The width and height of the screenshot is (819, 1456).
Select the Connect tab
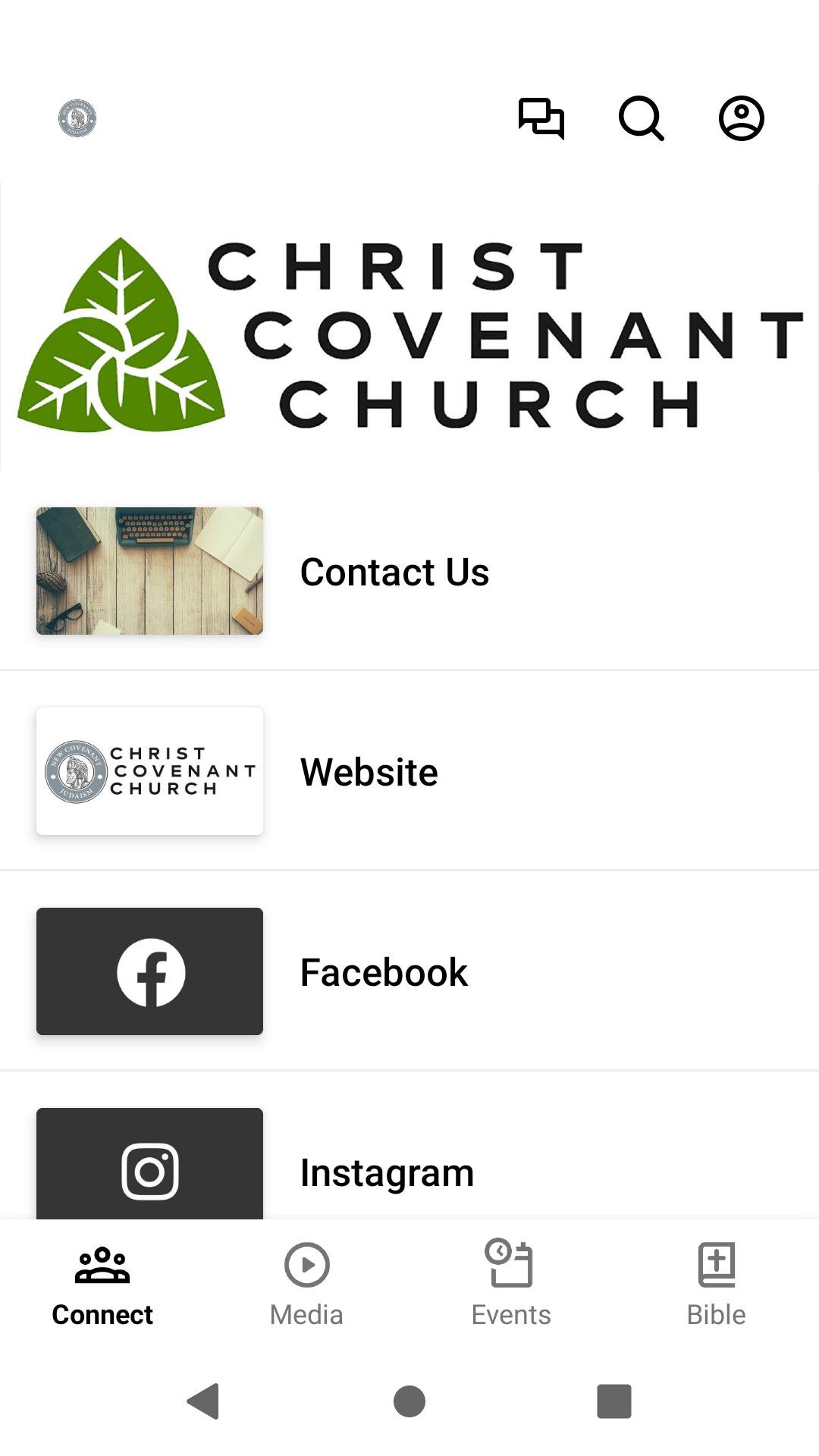point(102,1285)
